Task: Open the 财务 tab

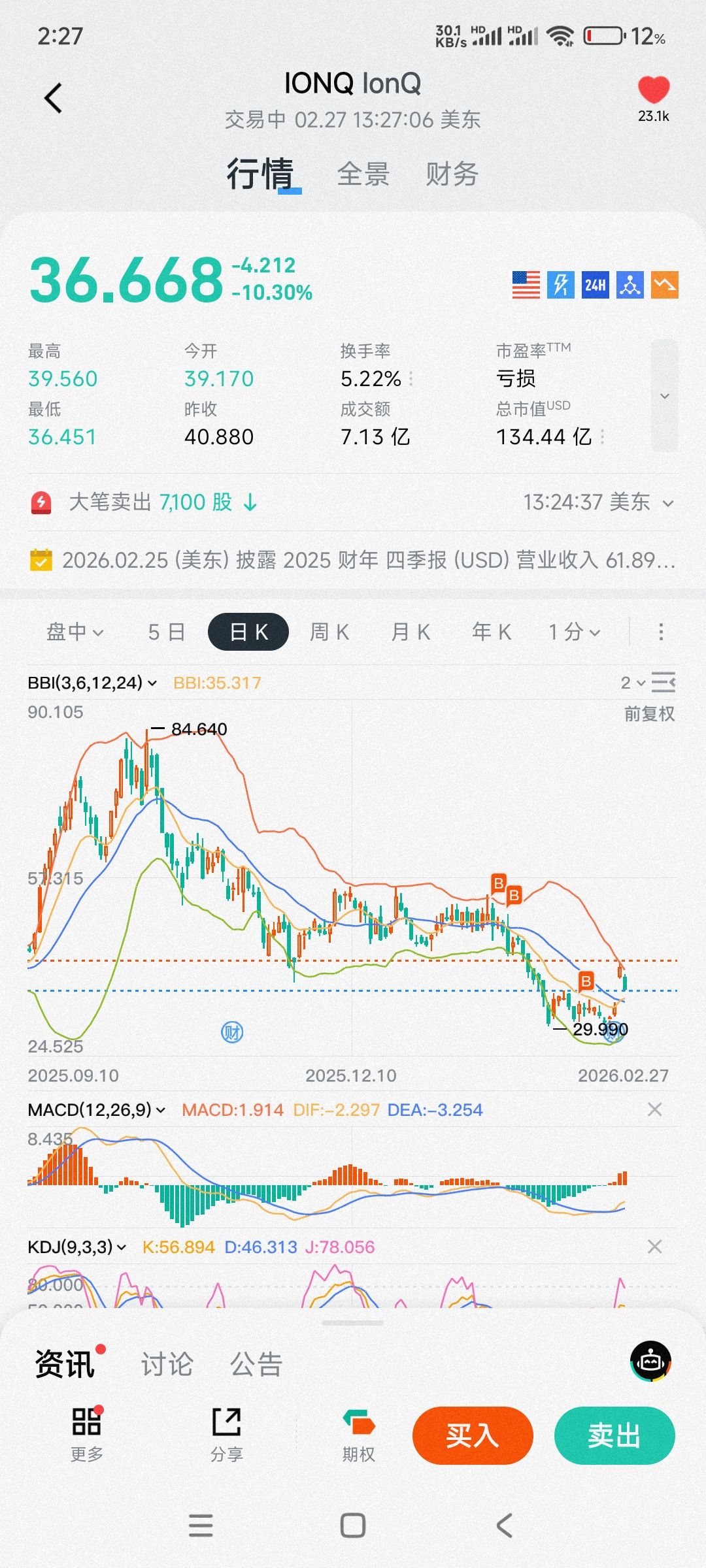Action: (x=452, y=174)
